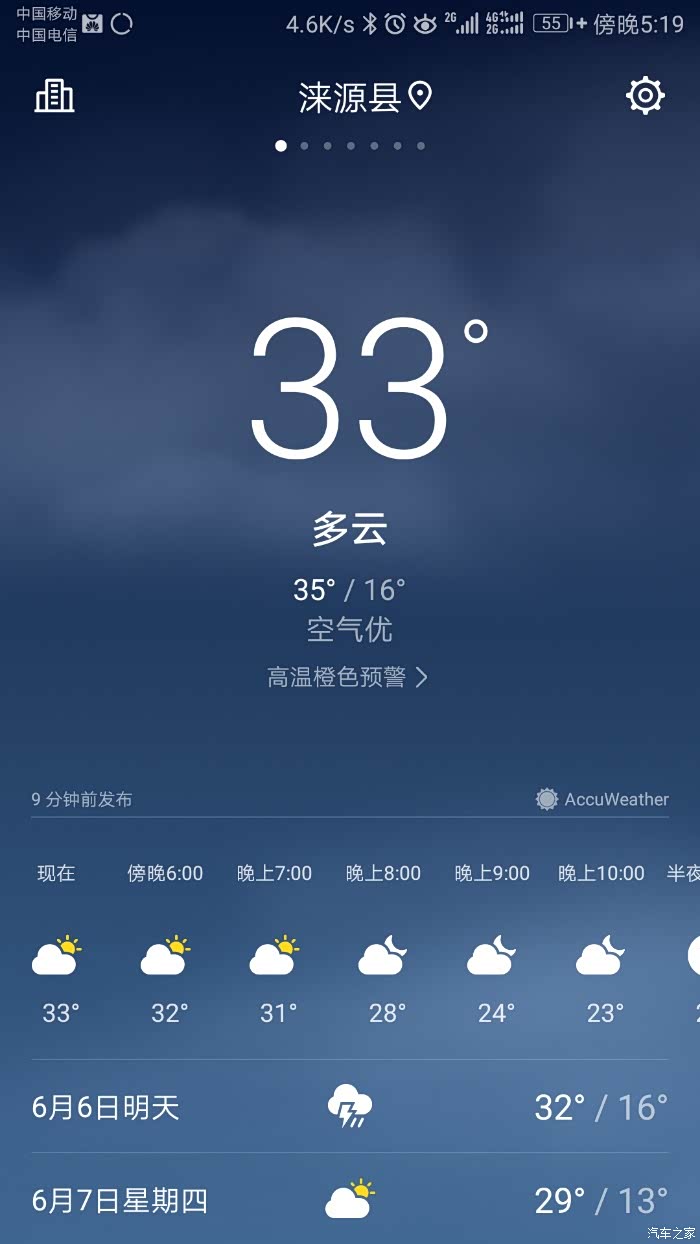This screenshot has height=1244, width=700.
Task: View 空气优 air quality details
Action: (349, 629)
